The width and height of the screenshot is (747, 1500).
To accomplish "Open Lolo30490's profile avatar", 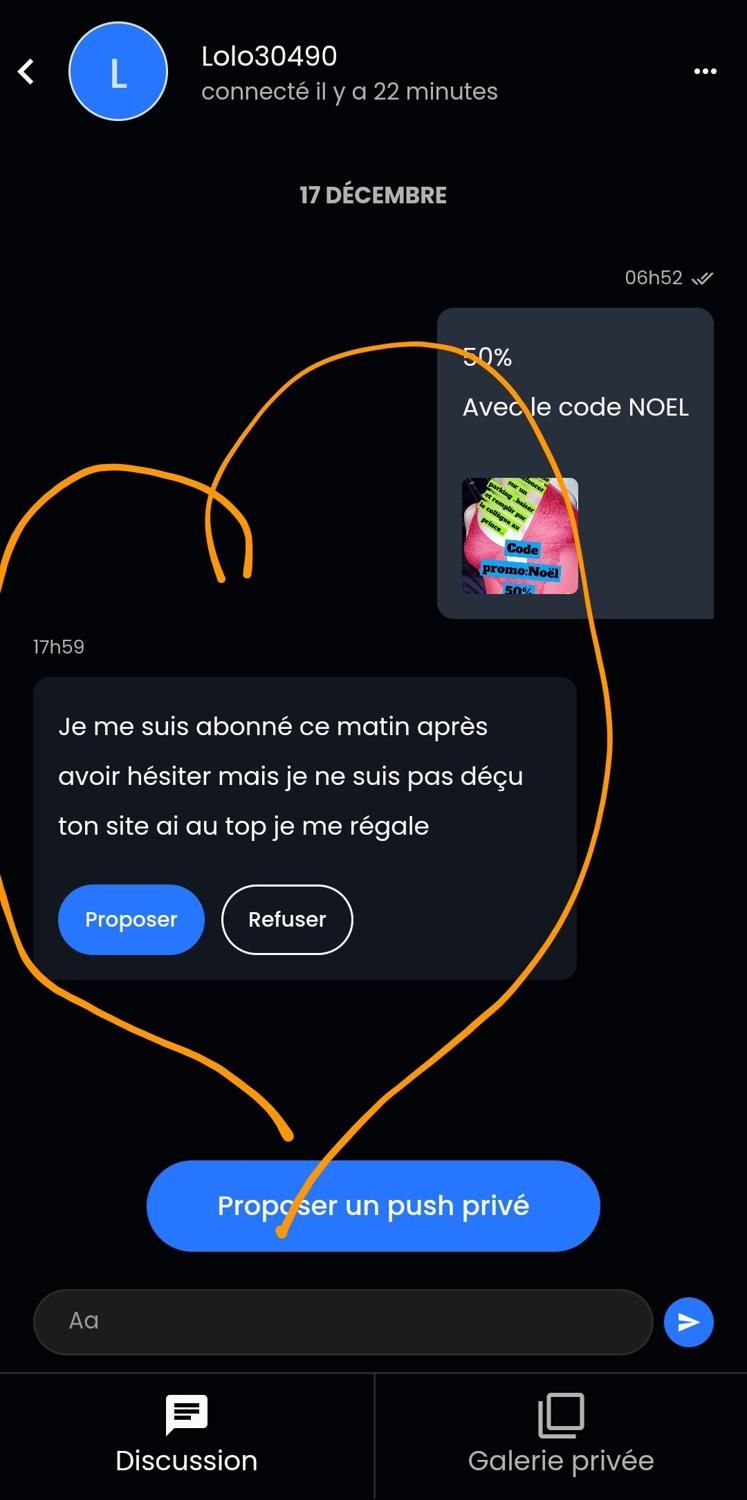I will (x=118, y=72).
